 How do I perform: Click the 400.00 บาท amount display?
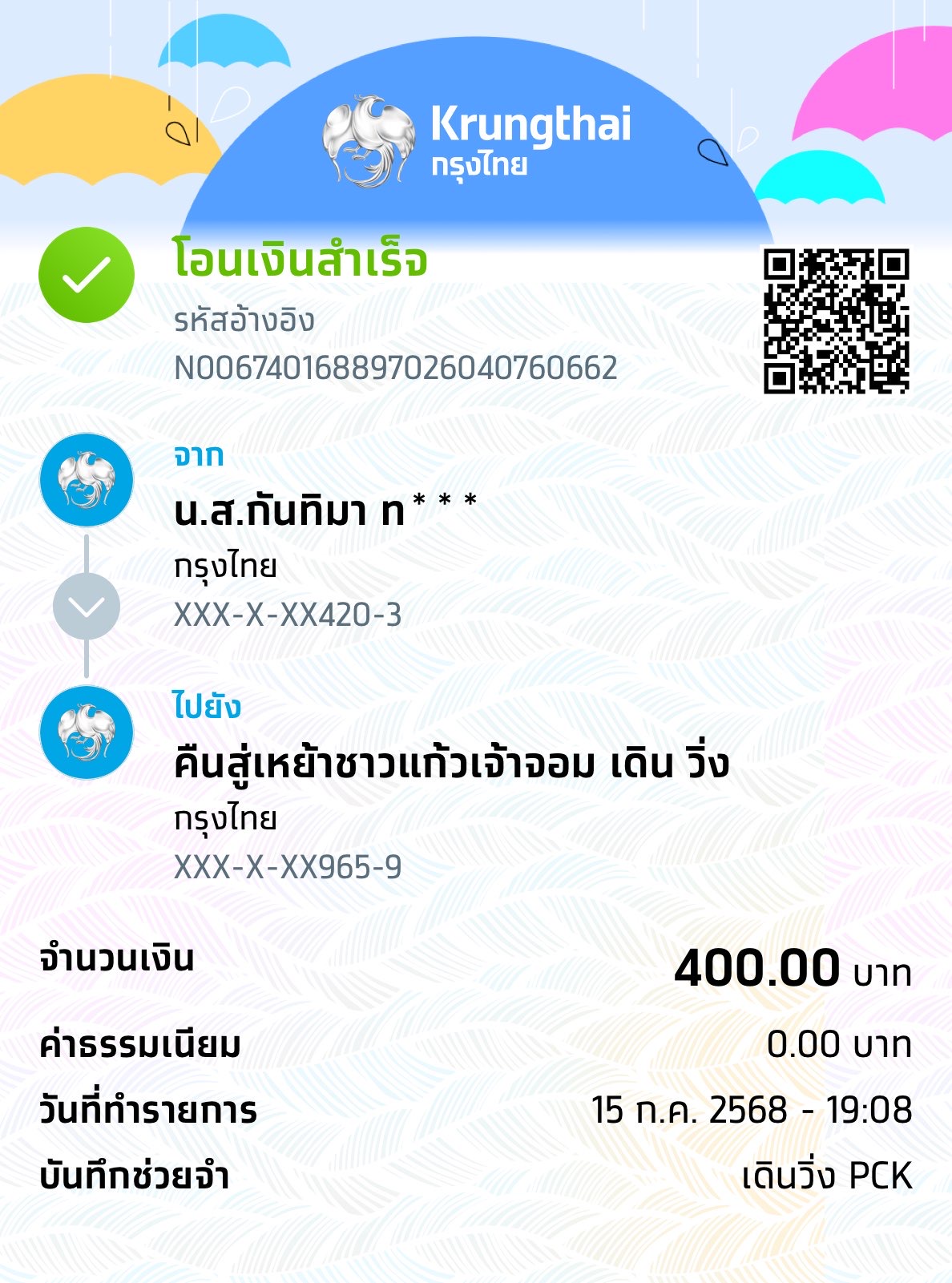[x=793, y=971]
